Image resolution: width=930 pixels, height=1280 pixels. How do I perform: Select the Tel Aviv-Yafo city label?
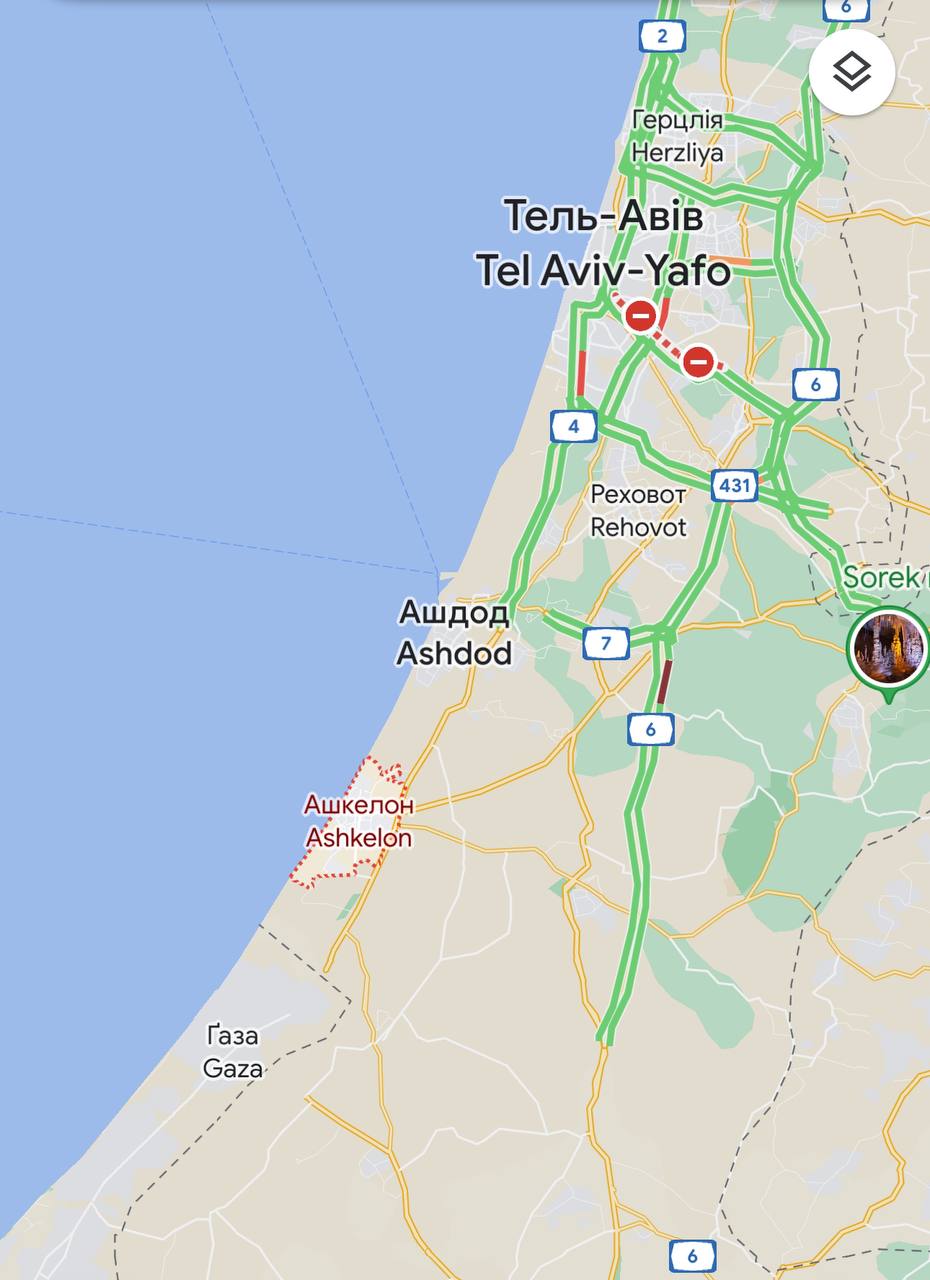coord(603,243)
